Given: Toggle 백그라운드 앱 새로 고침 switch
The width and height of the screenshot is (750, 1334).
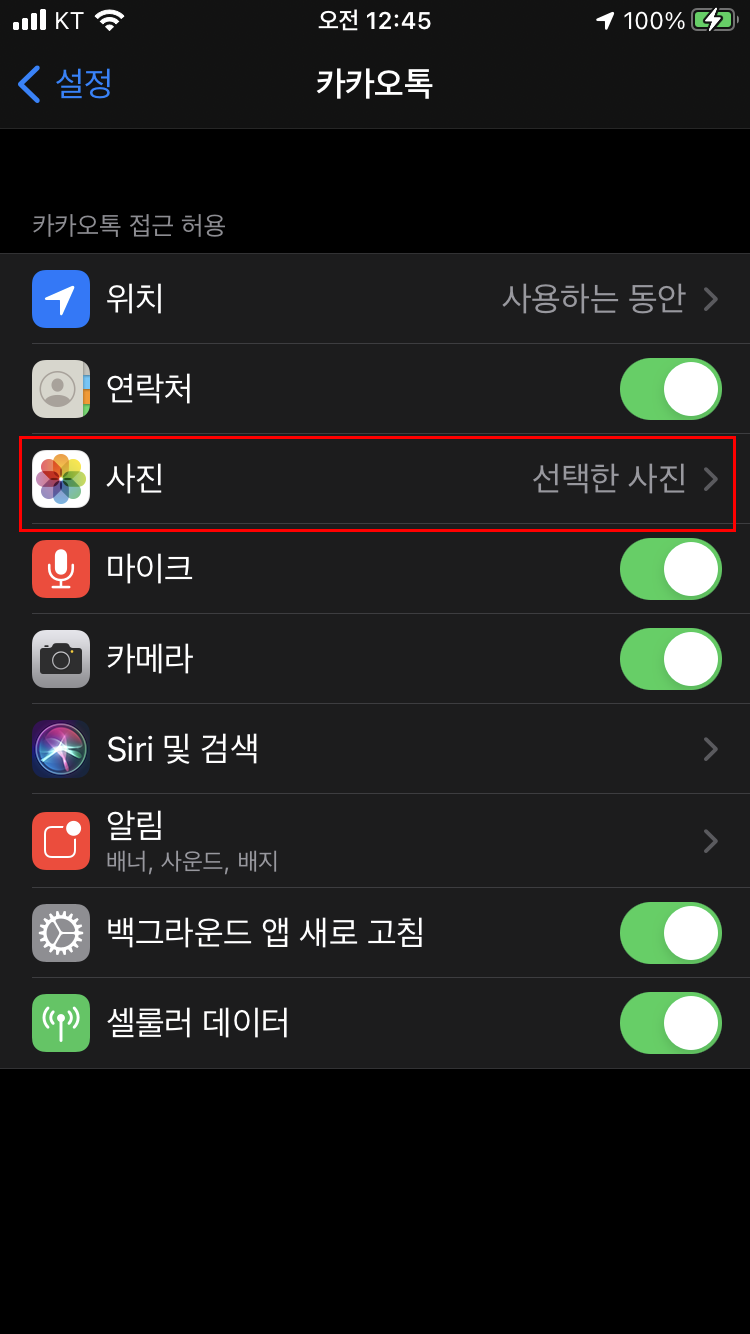Looking at the screenshot, I should (x=670, y=933).
